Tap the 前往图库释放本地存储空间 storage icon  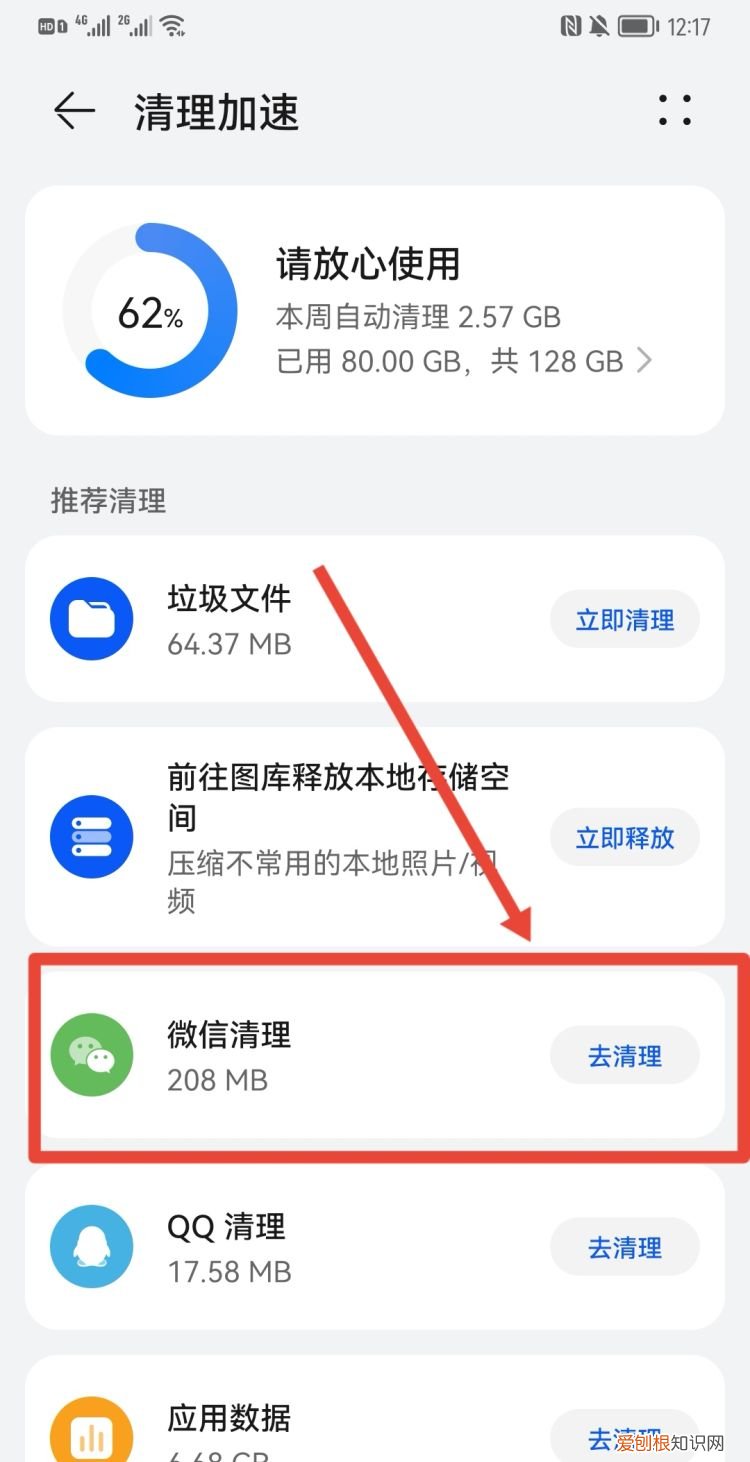click(x=91, y=837)
